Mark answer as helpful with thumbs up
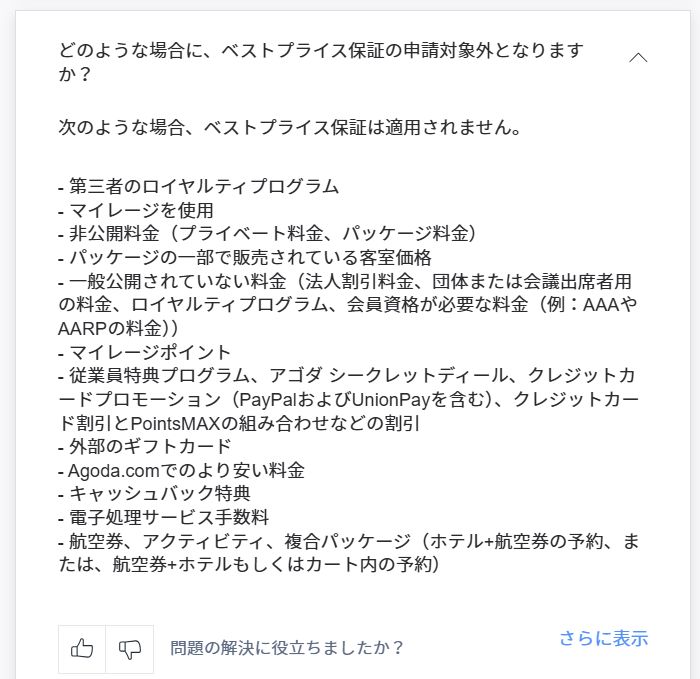The image size is (700, 679). (x=82, y=648)
